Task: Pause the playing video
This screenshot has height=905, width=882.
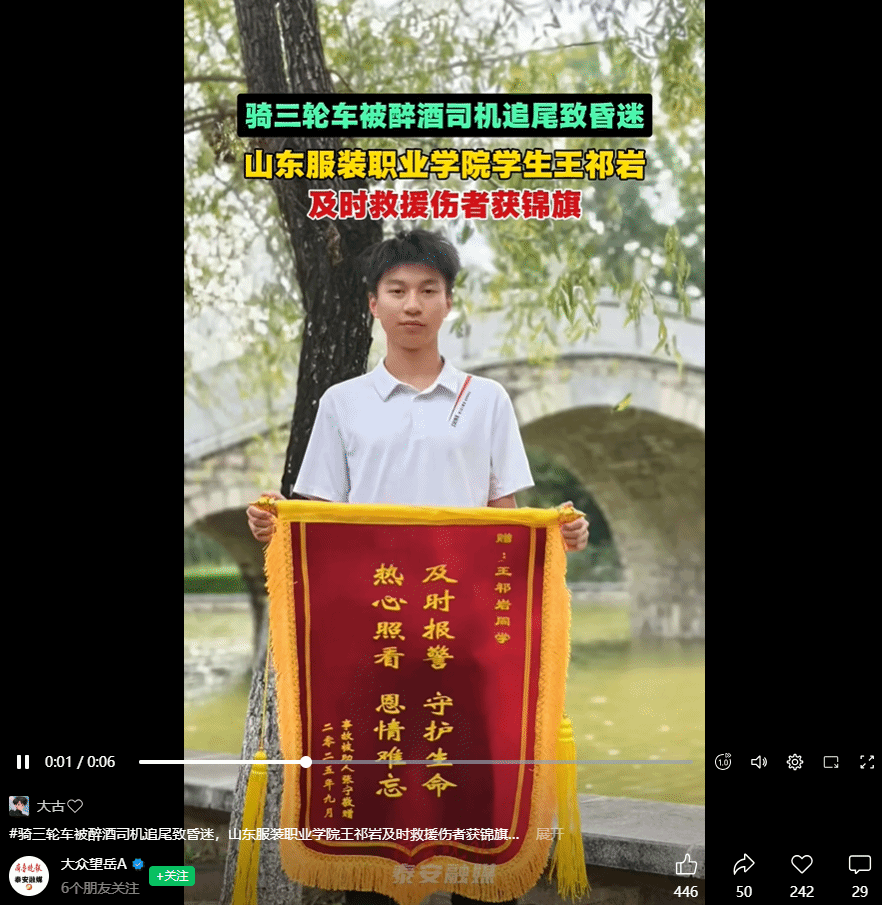Action: (x=23, y=762)
